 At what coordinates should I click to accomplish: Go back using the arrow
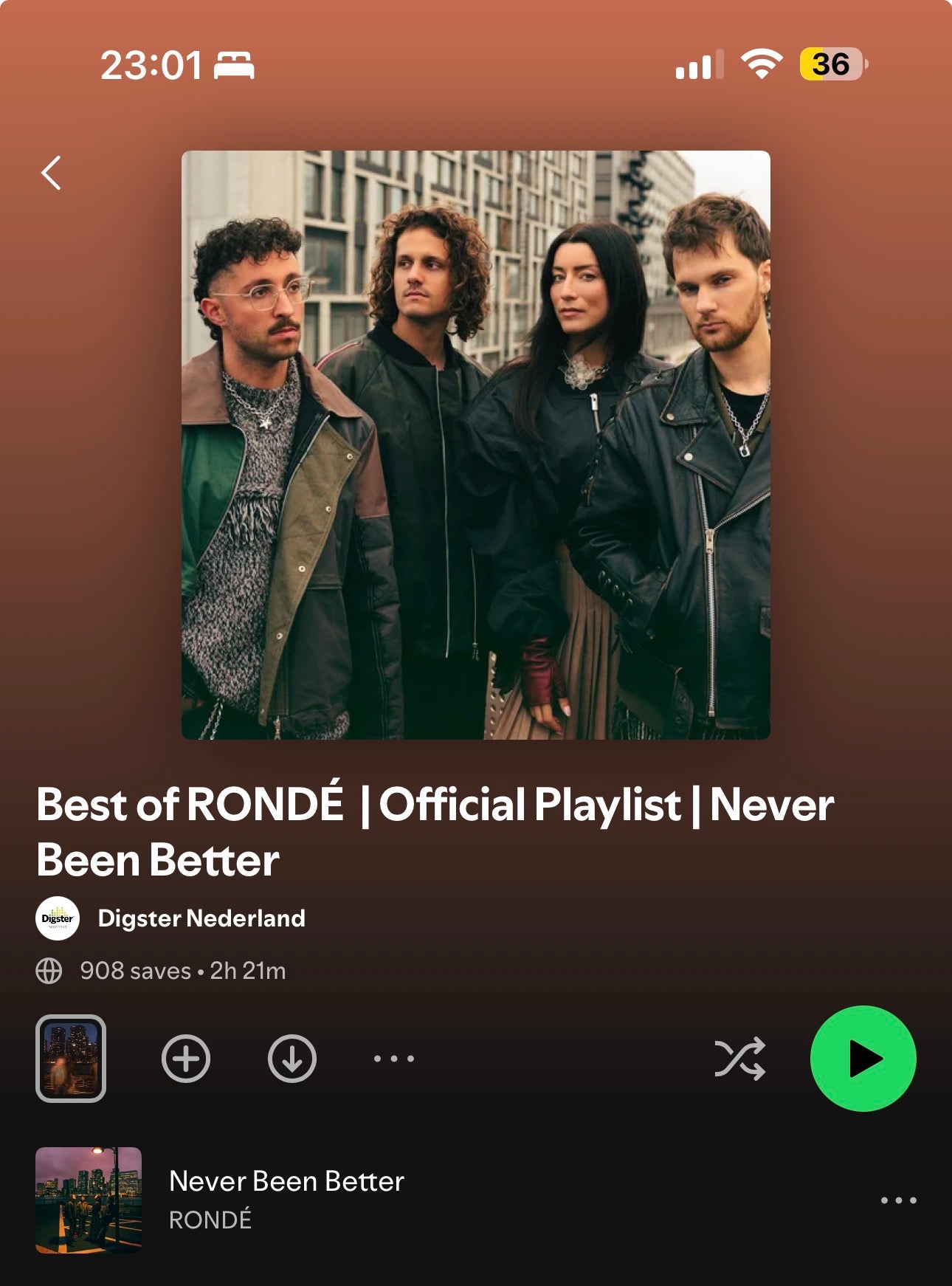point(51,173)
